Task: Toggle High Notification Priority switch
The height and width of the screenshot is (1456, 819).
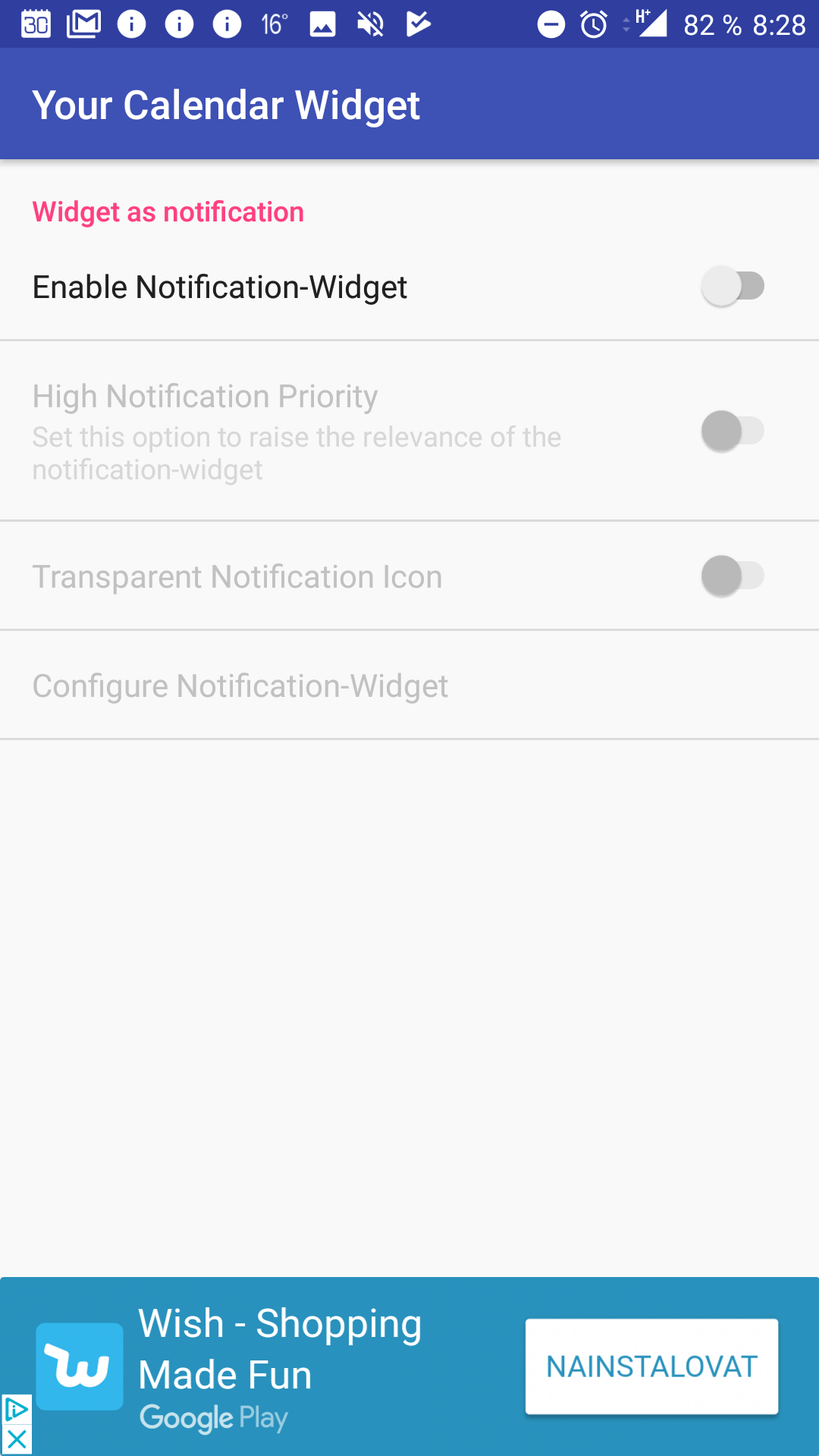Action: [733, 431]
